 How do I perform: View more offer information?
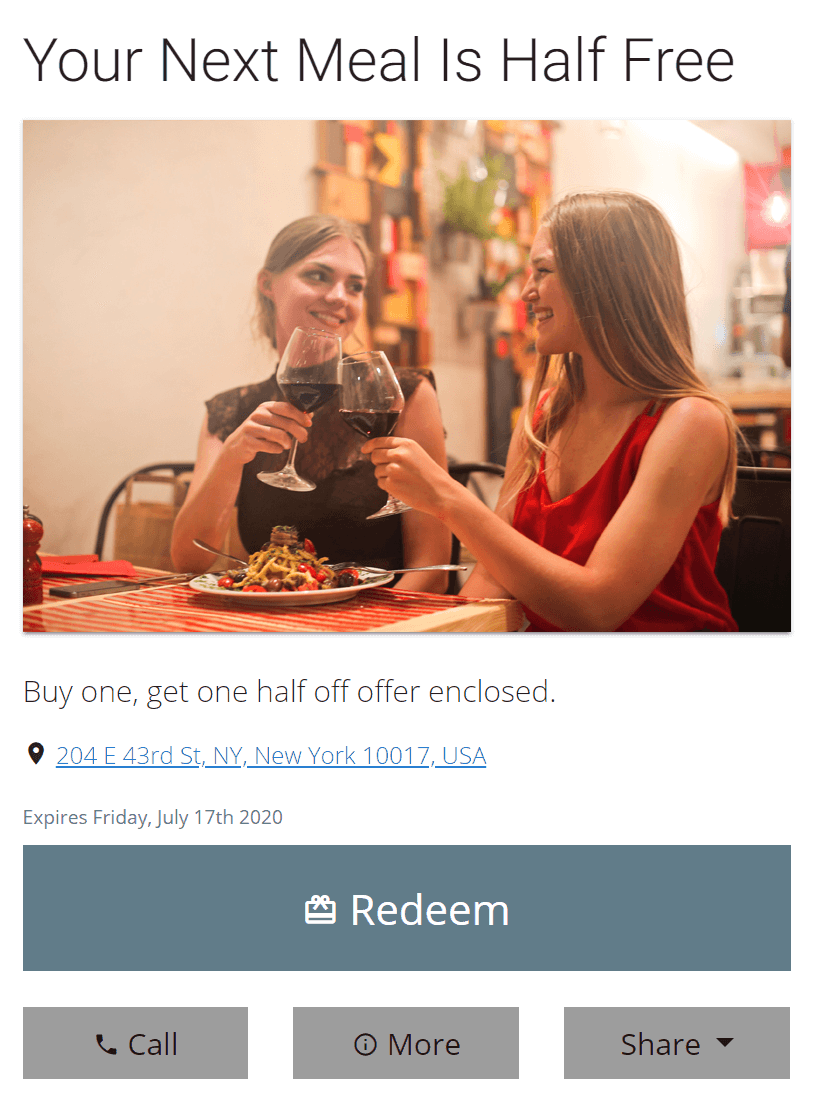pos(405,1043)
